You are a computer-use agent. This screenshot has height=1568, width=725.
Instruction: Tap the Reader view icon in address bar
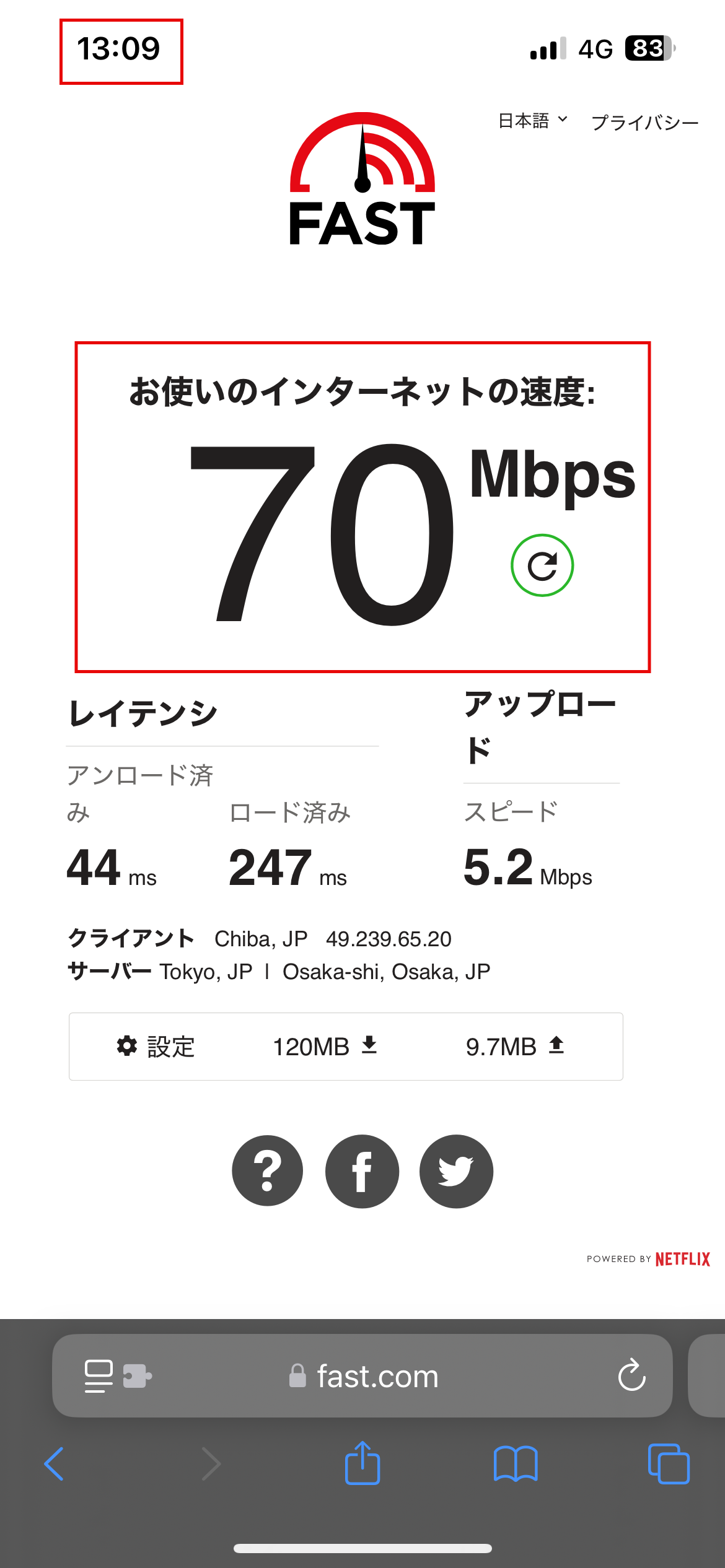tap(98, 1376)
